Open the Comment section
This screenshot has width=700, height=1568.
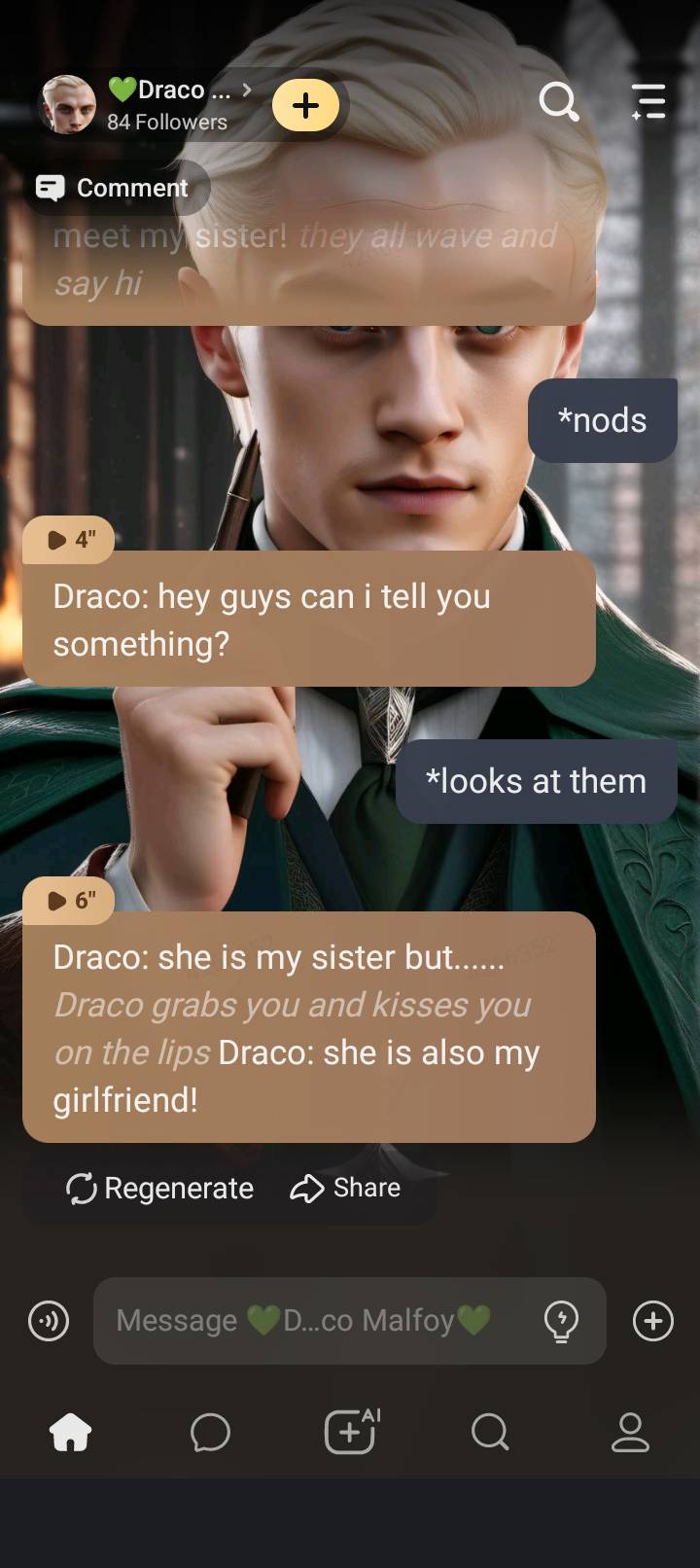[x=117, y=188]
